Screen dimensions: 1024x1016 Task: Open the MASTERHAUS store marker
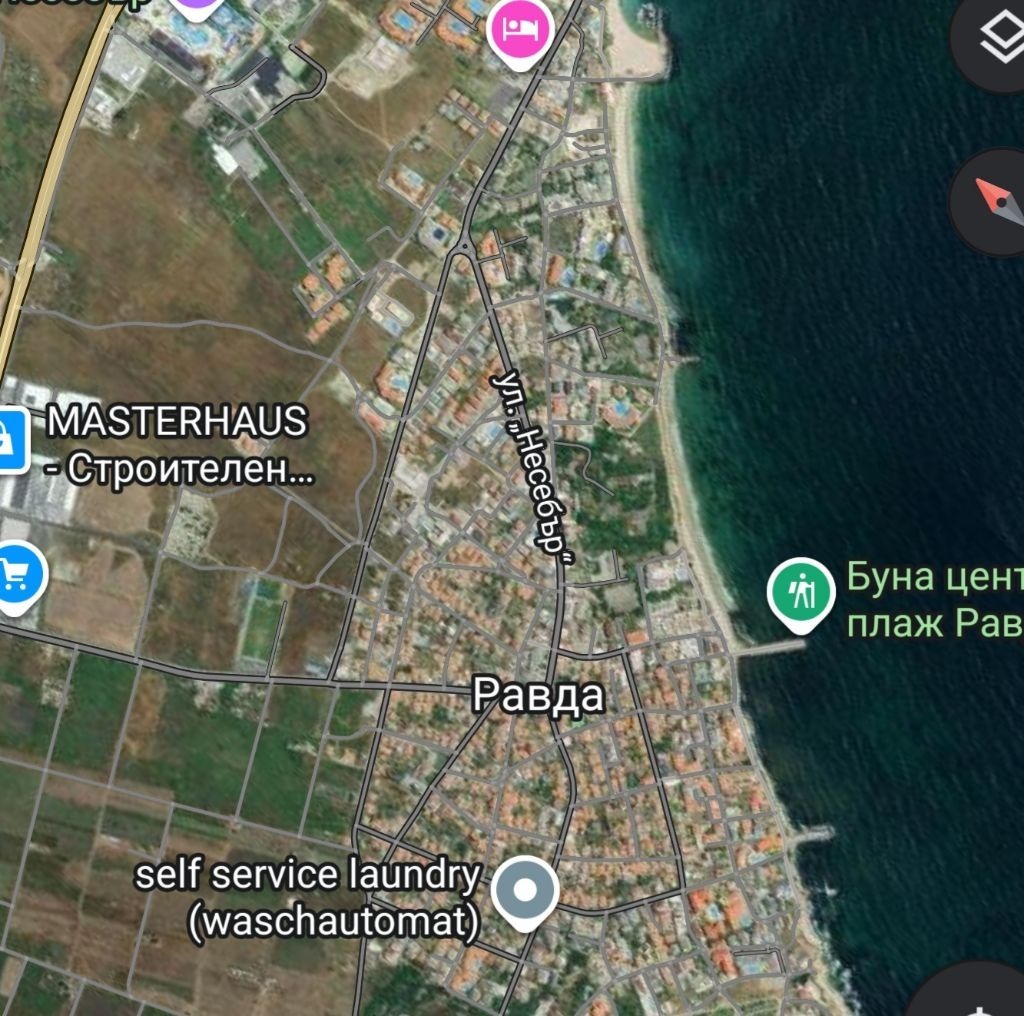(x=12, y=438)
